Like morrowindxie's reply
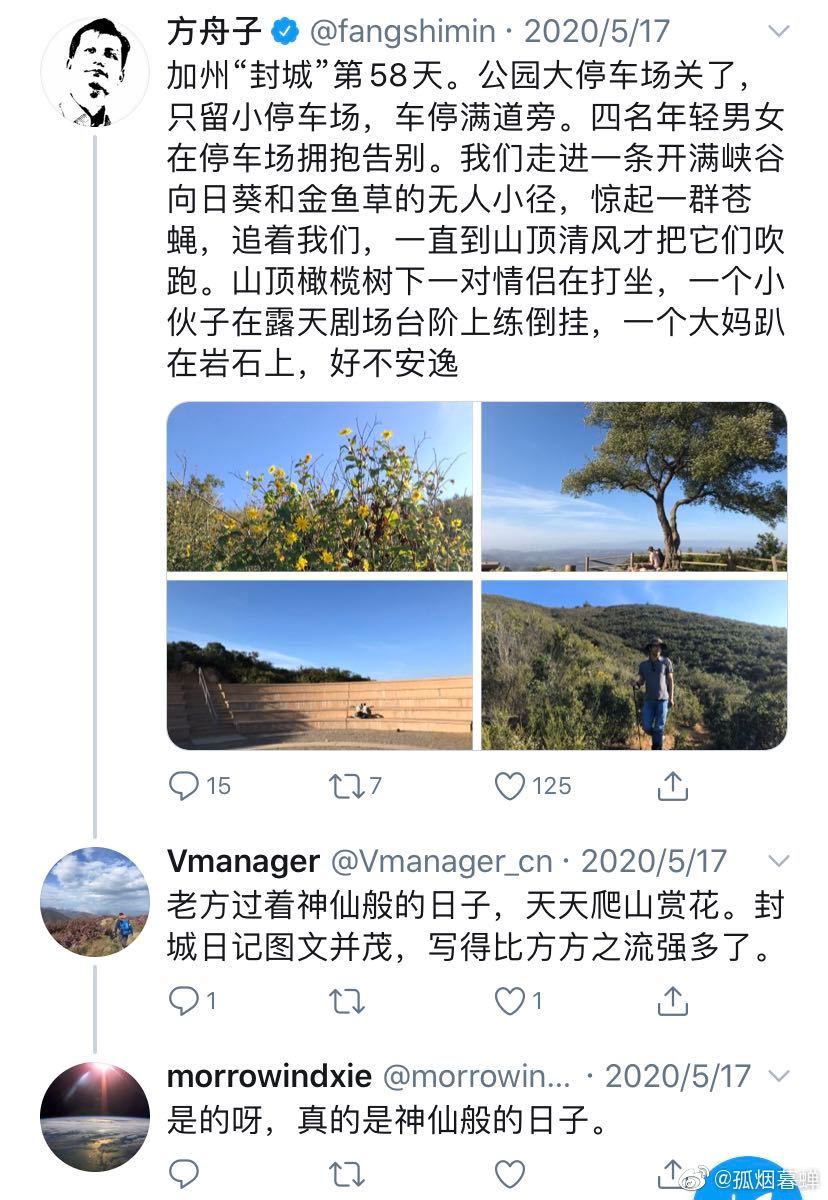This screenshot has height=1200, width=828. (511, 1173)
